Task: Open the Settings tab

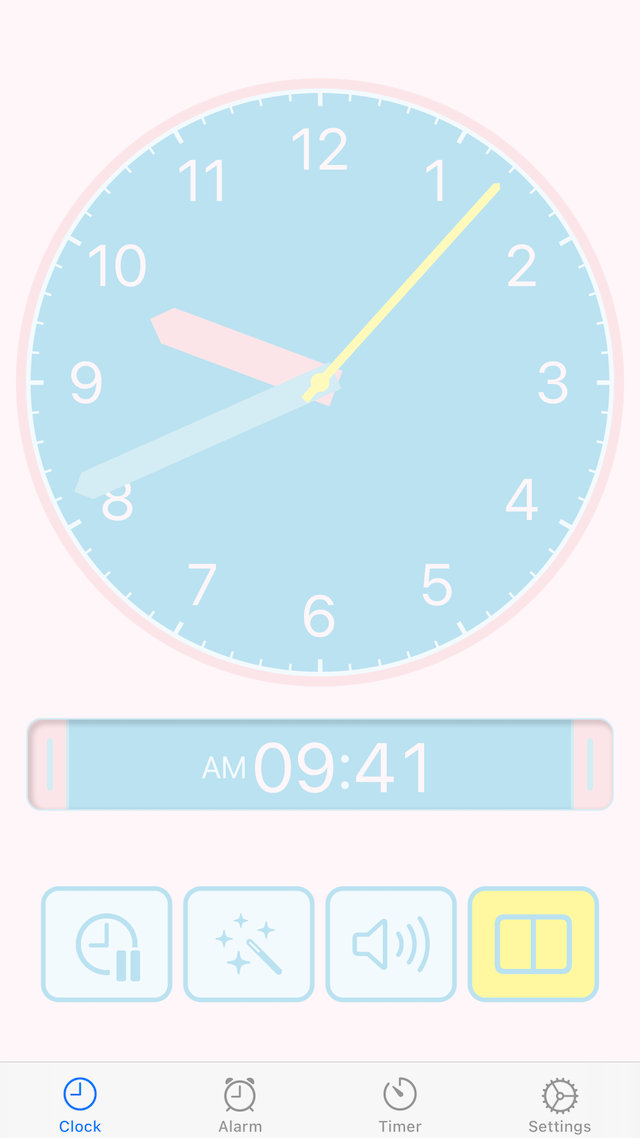Action: pyautogui.click(x=559, y=1105)
